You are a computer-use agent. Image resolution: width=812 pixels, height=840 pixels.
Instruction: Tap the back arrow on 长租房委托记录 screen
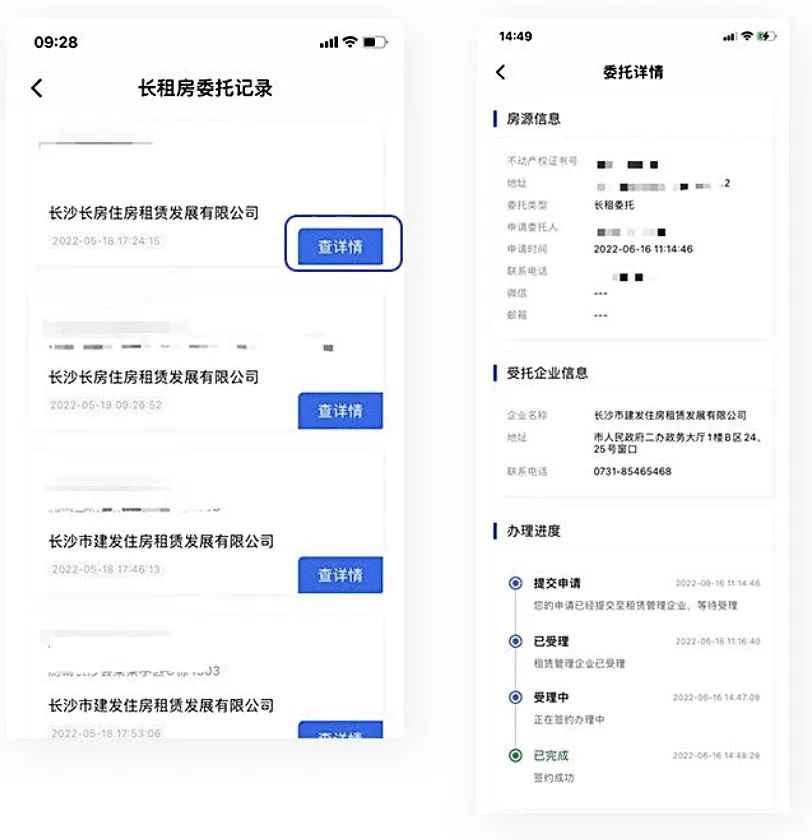(x=37, y=88)
